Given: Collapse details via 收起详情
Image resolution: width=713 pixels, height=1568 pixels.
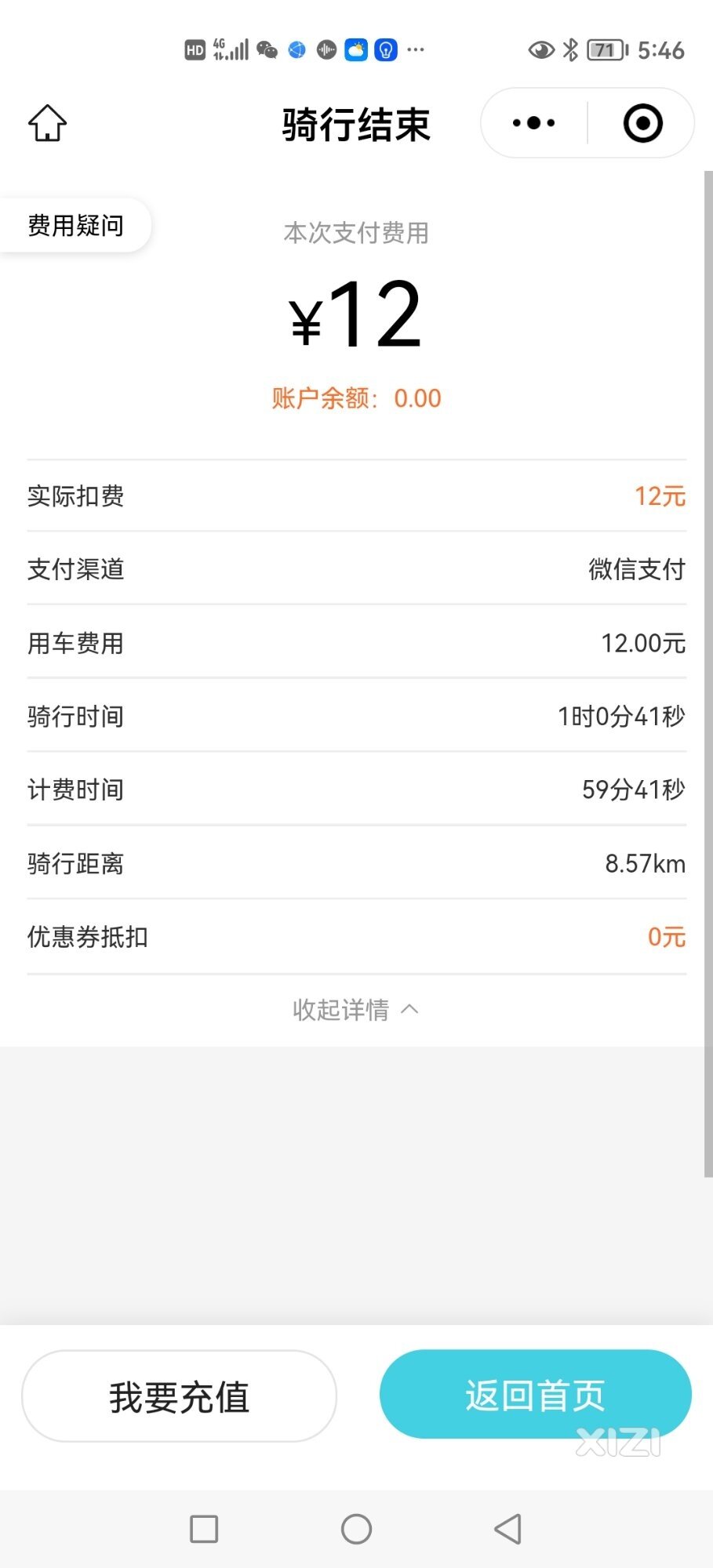Looking at the screenshot, I should tap(355, 1010).
